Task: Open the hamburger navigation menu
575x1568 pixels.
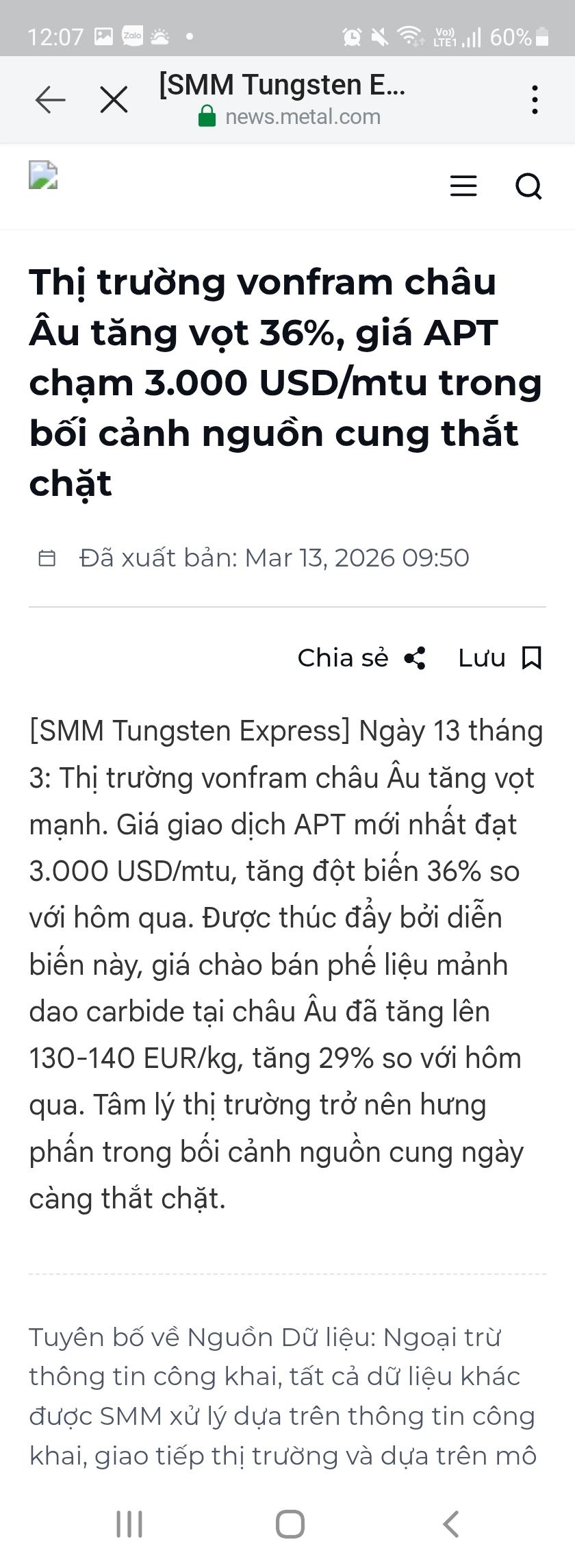Action: point(463,186)
